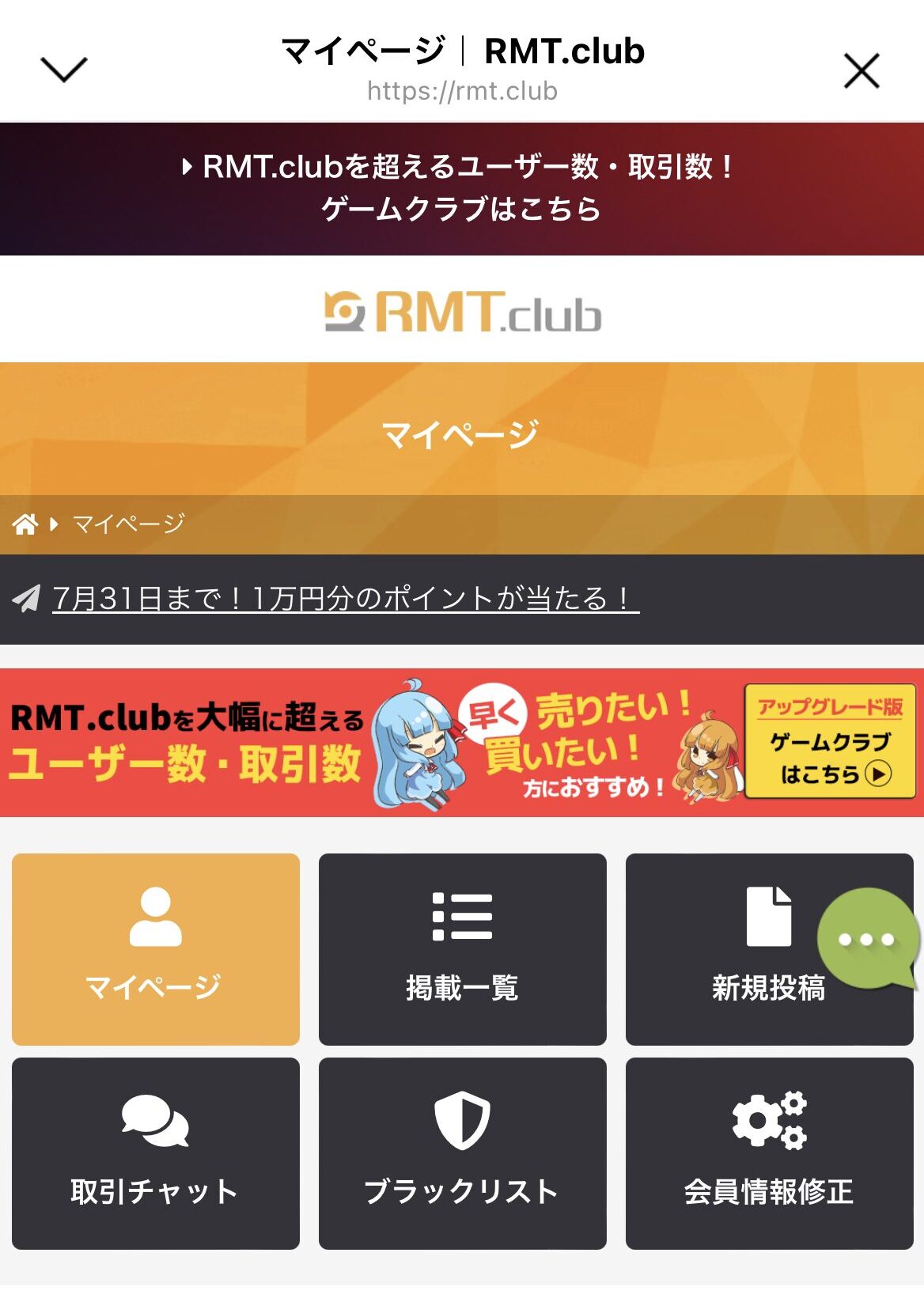This screenshot has width=924, height=1298.
Task: Tap the paper plane announcement icon
Action: click(x=26, y=600)
